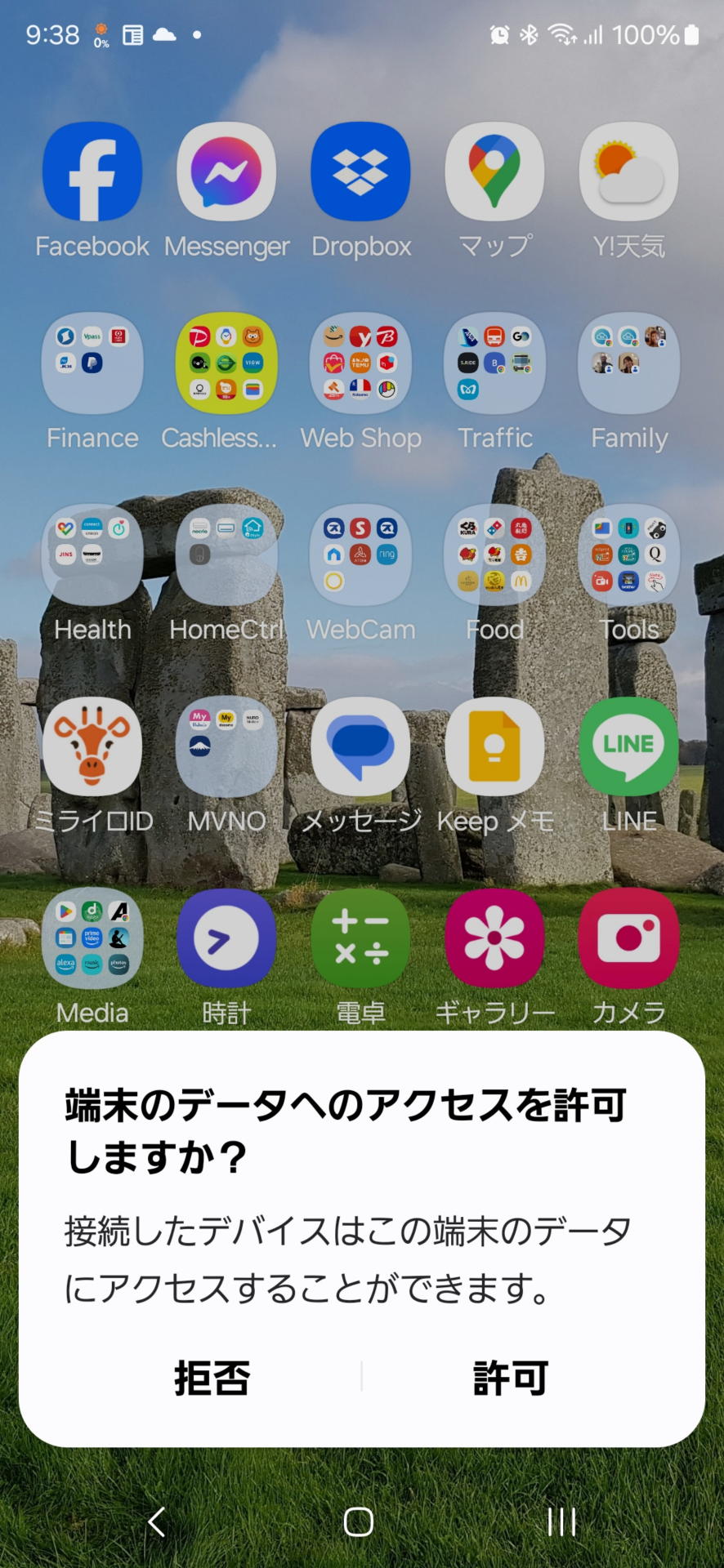
Task: Launch the カメラ camera app
Action: (628, 938)
